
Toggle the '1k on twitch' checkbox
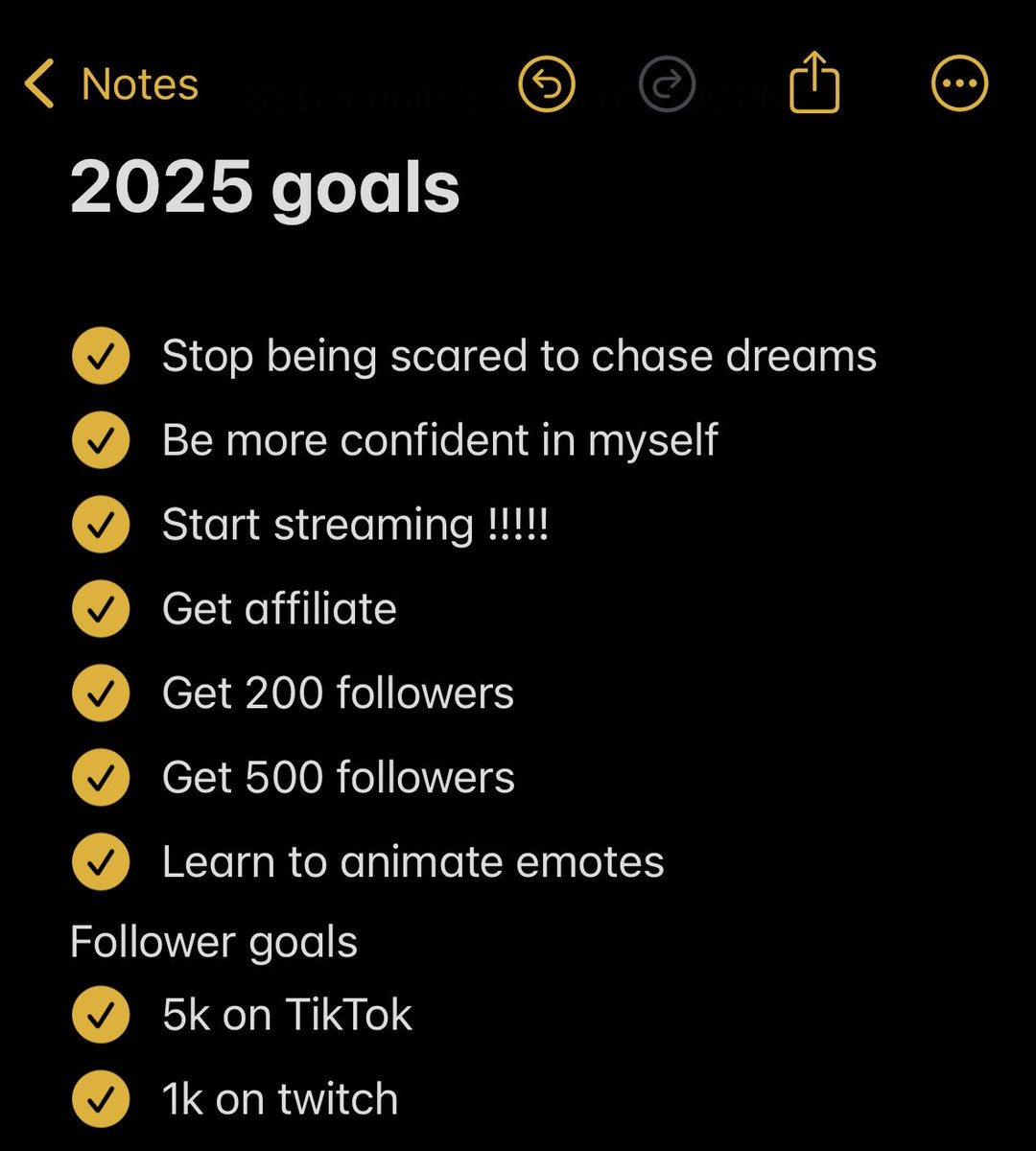tap(101, 1099)
